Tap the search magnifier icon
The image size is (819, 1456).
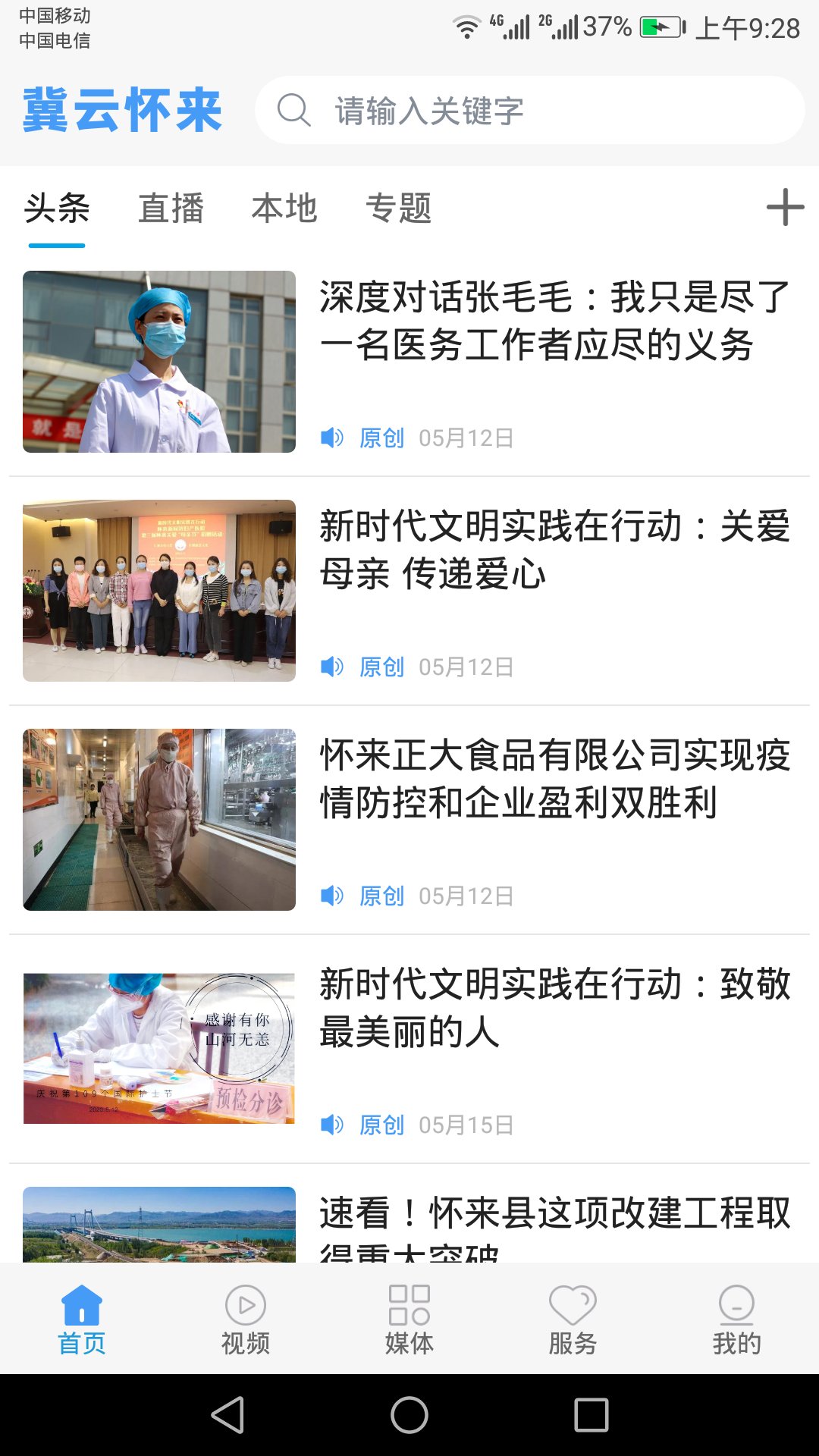tap(294, 111)
